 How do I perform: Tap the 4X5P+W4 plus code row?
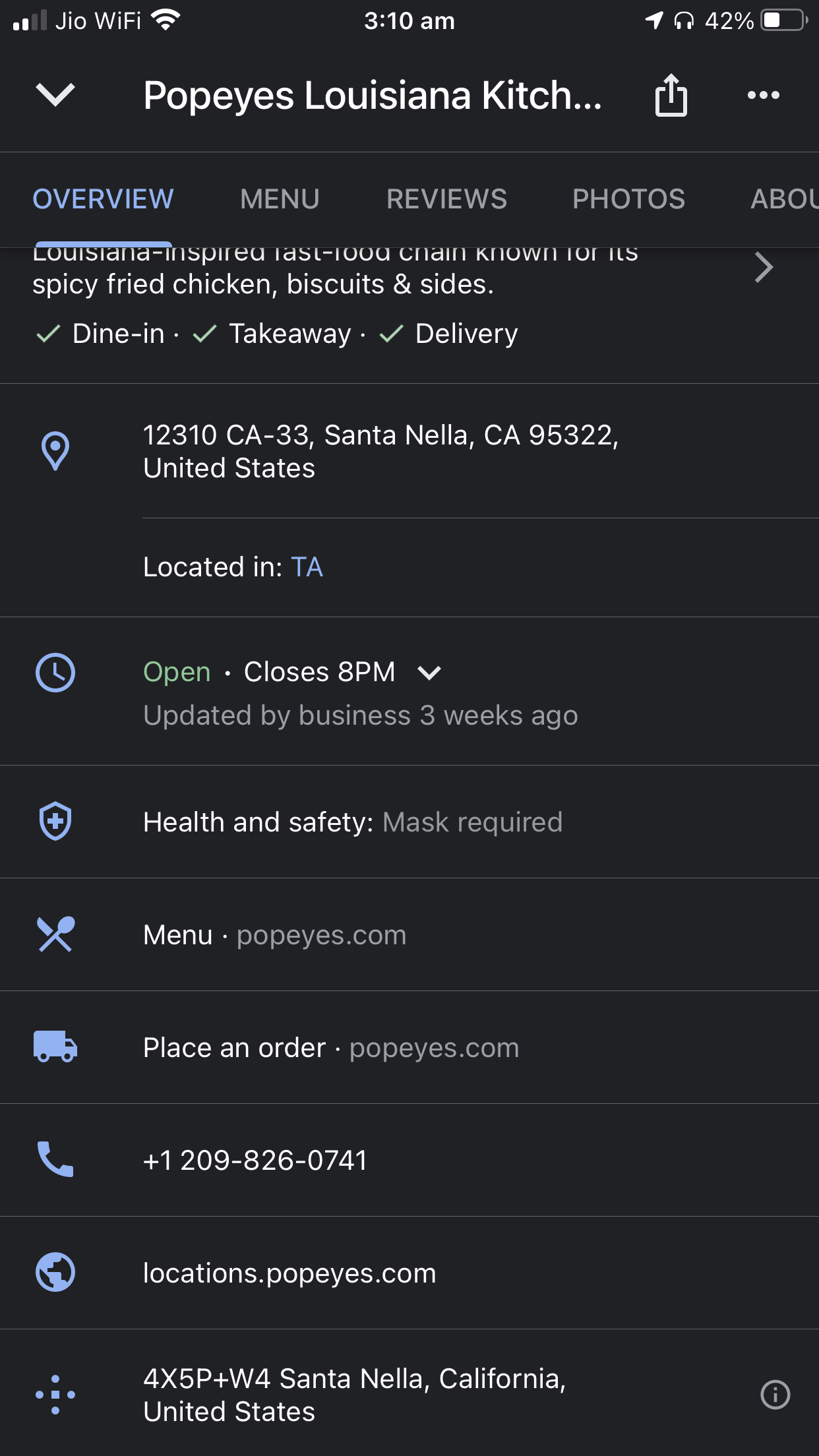(x=355, y=1395)
